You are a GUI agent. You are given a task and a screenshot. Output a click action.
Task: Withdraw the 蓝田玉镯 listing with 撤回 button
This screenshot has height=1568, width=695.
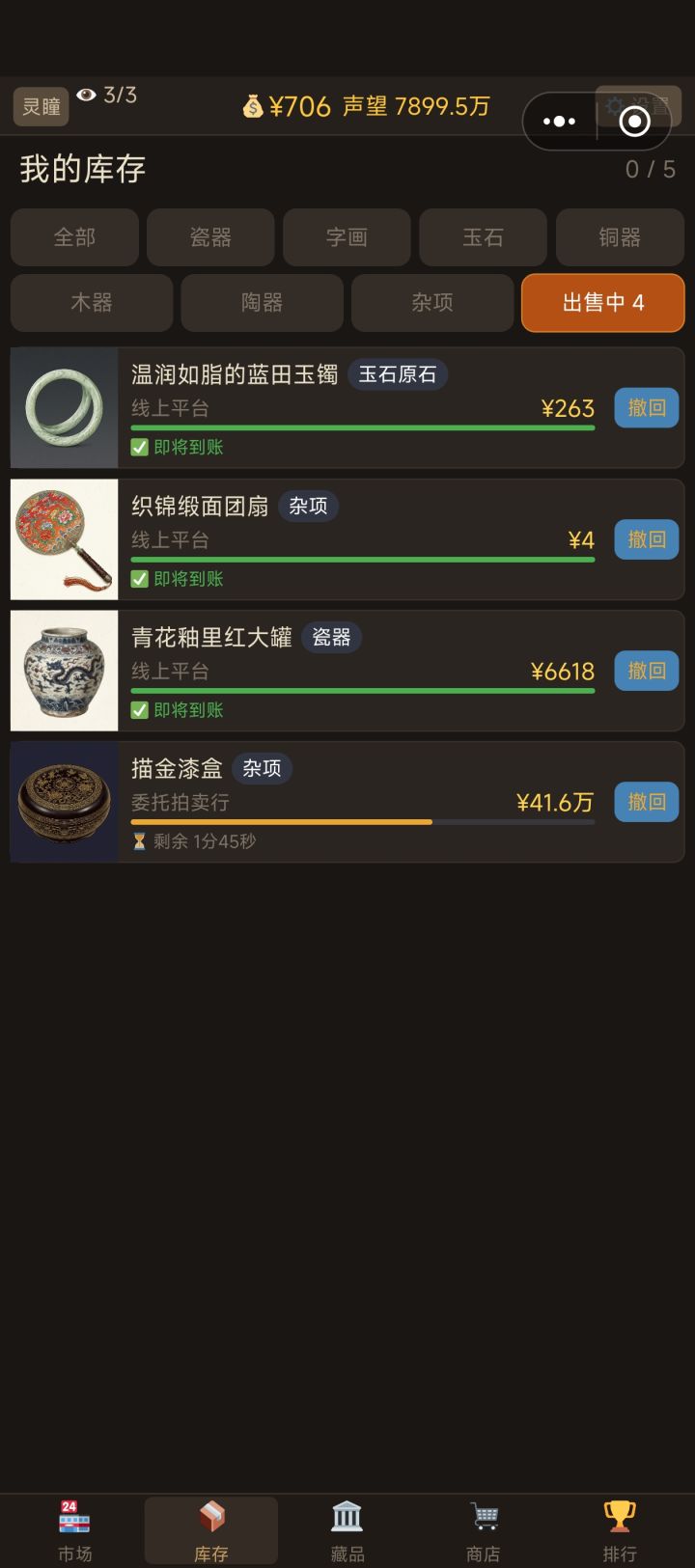tap(646, 408)
